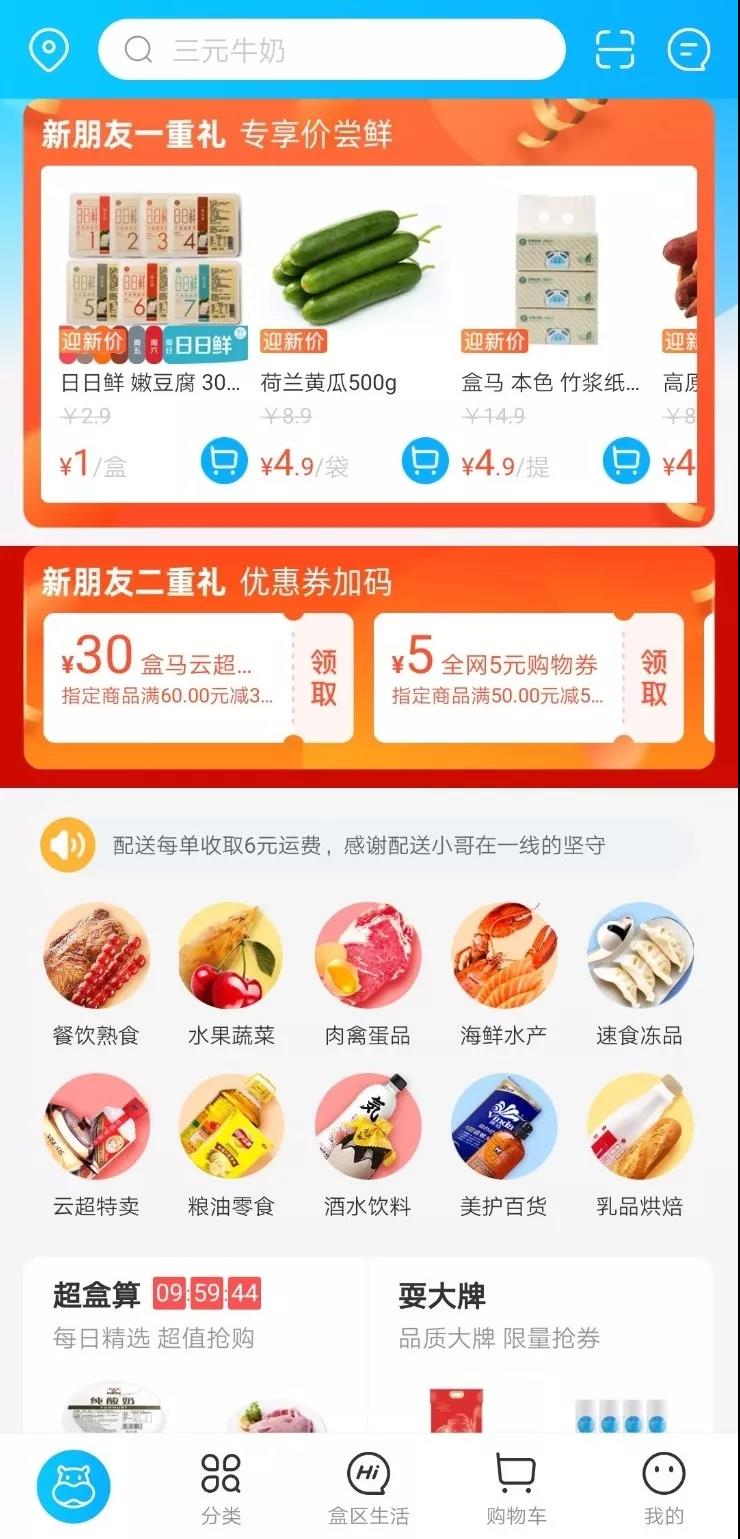Switch to the 购物车 tab
The height and width of the screenshot is (1539, 740).
tap(516, 1488)
